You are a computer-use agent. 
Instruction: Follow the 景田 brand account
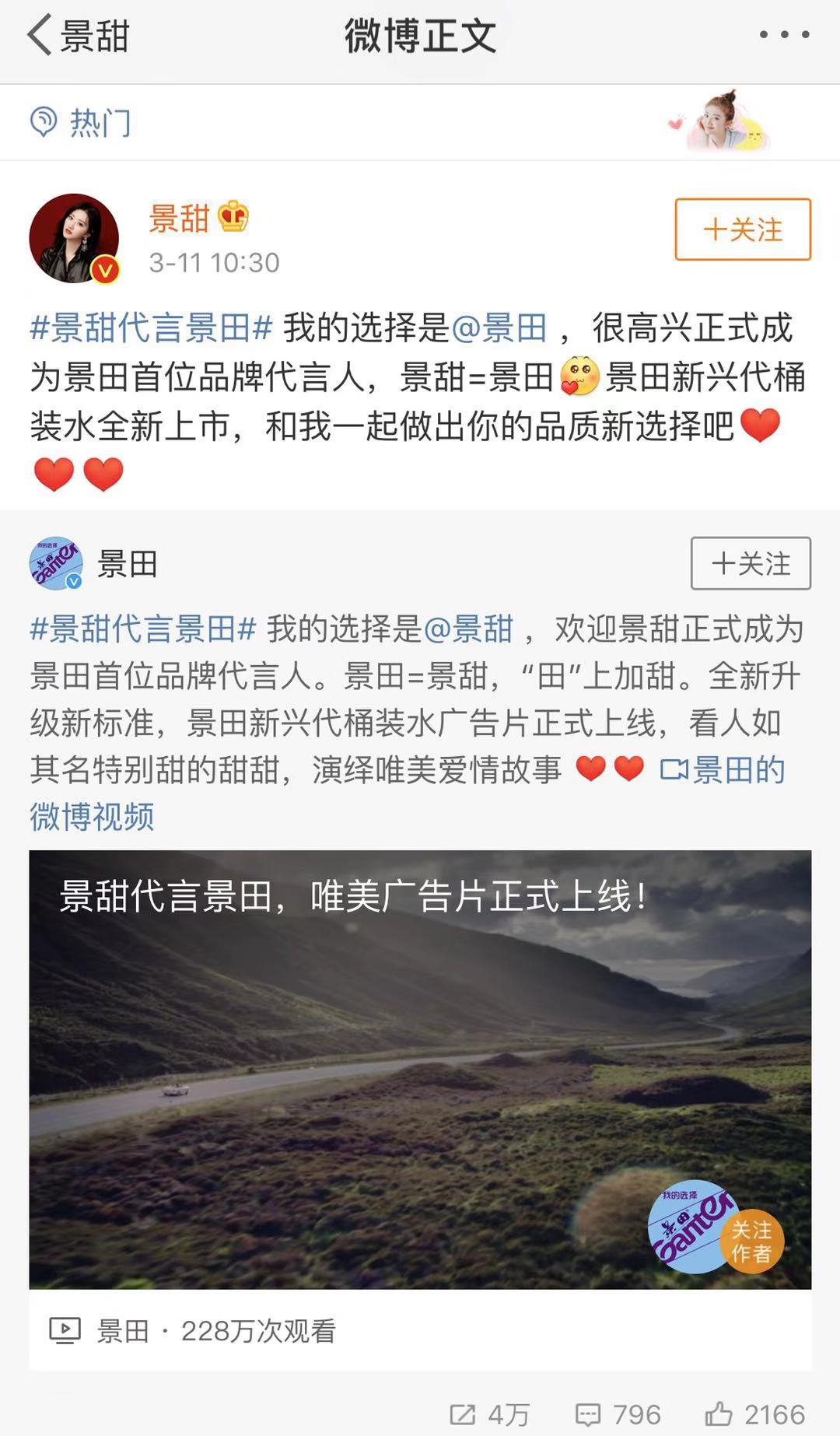coord(750,563)
